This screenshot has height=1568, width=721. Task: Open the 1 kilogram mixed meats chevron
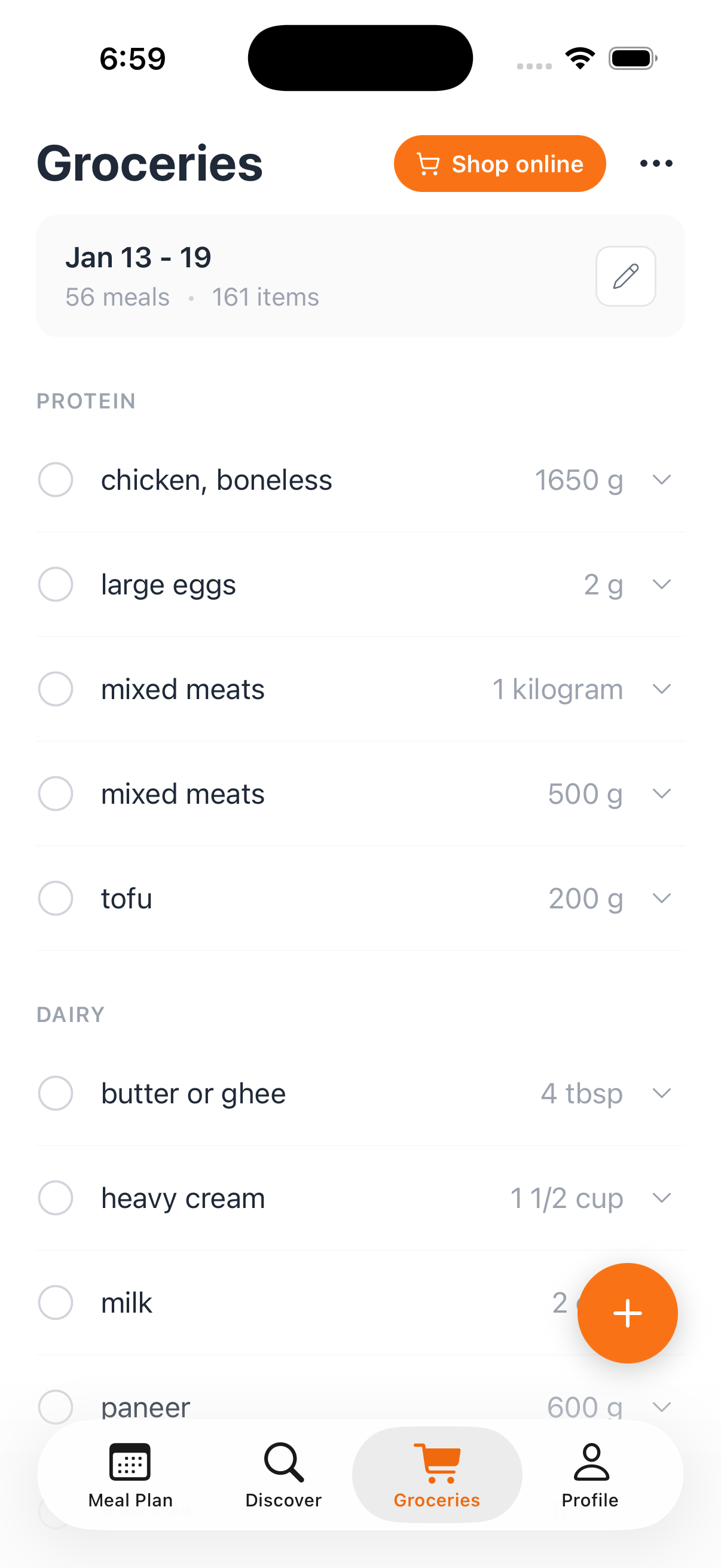tap(662, 689)
